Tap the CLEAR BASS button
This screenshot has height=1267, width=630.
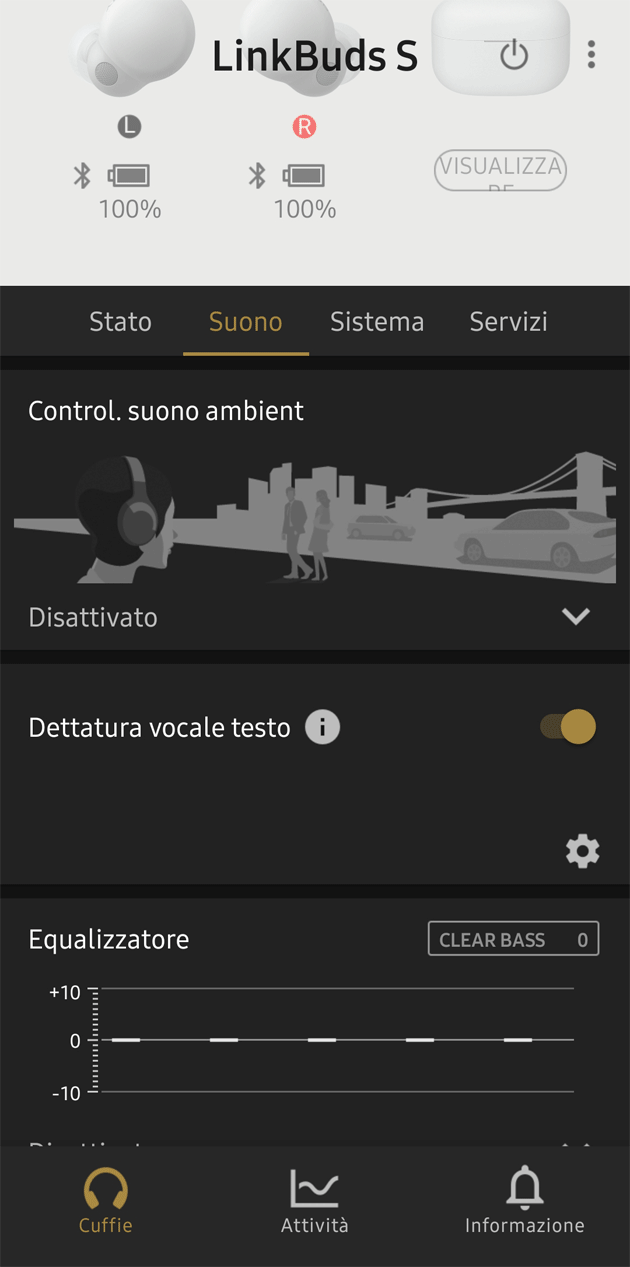513,939
